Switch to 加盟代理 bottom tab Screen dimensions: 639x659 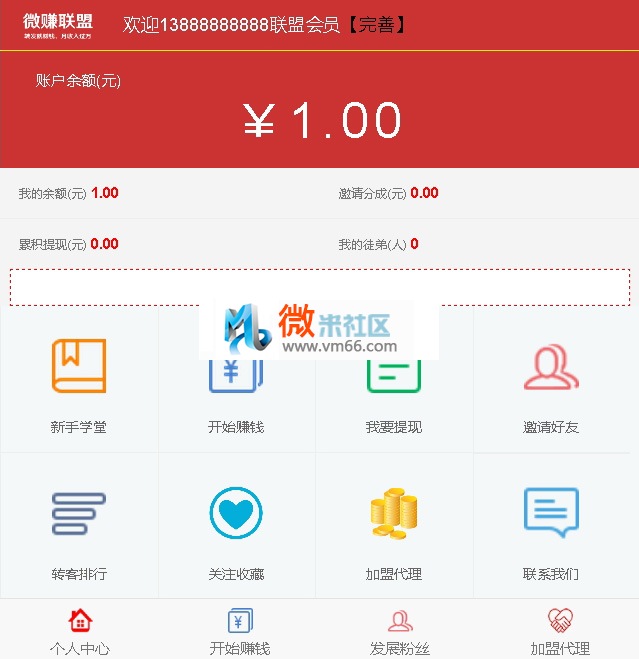pos(560,631)
